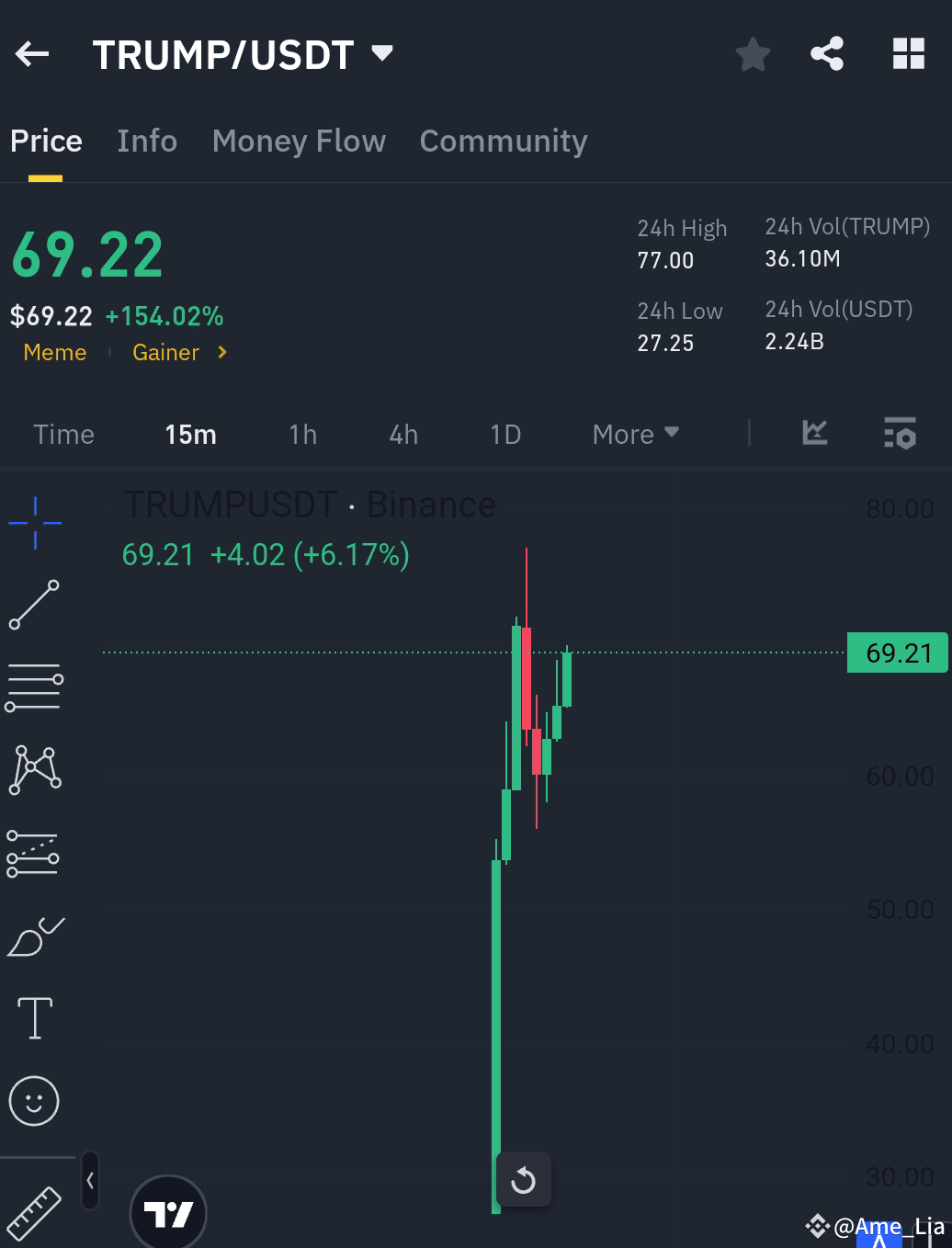
Task: Select the text annotation tool
Action: [x=34, y=1017]
